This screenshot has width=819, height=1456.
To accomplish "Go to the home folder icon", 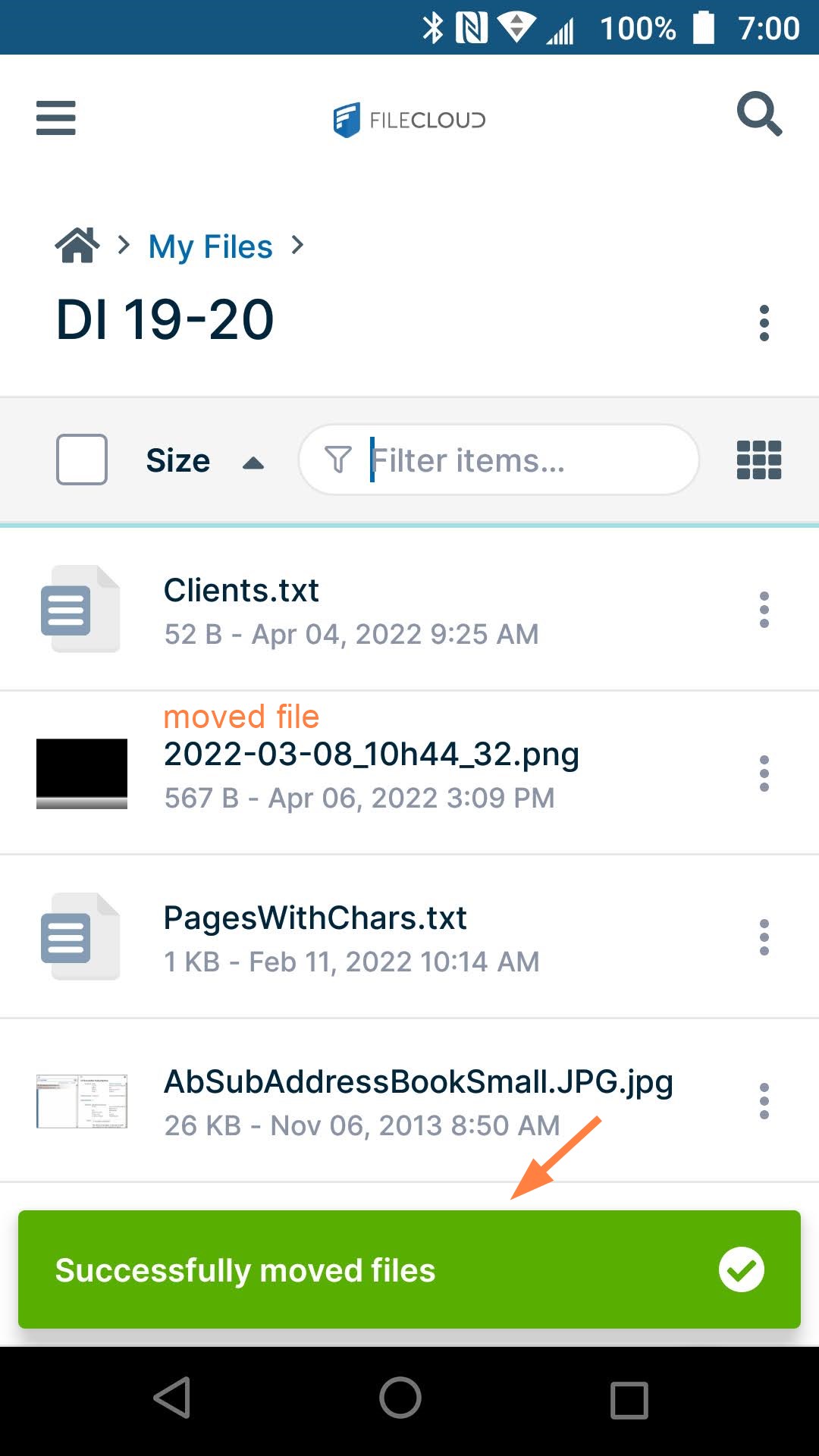I will pyautogui.click(x=77, y=246).
